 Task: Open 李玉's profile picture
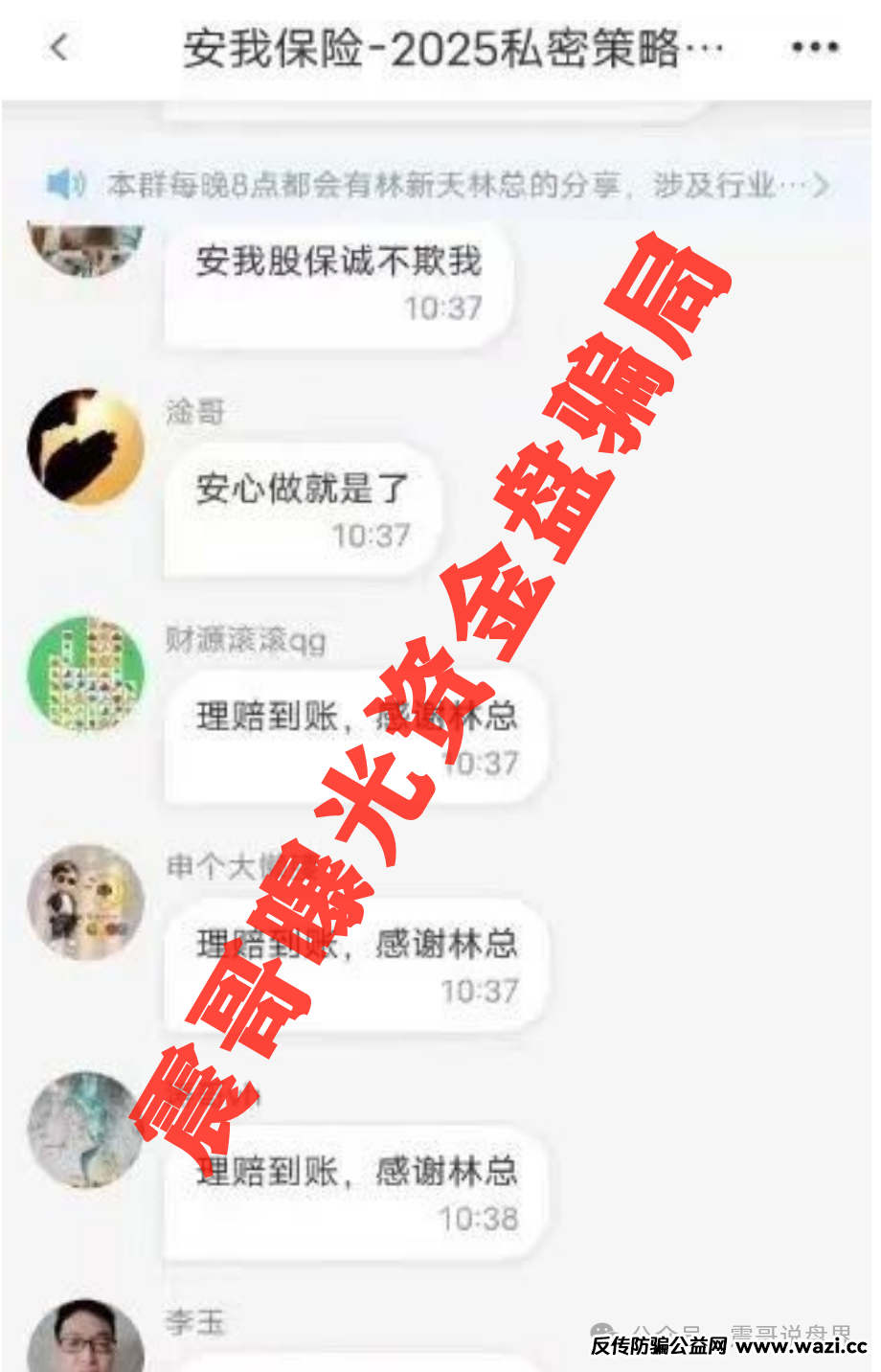coord(86,1339)
